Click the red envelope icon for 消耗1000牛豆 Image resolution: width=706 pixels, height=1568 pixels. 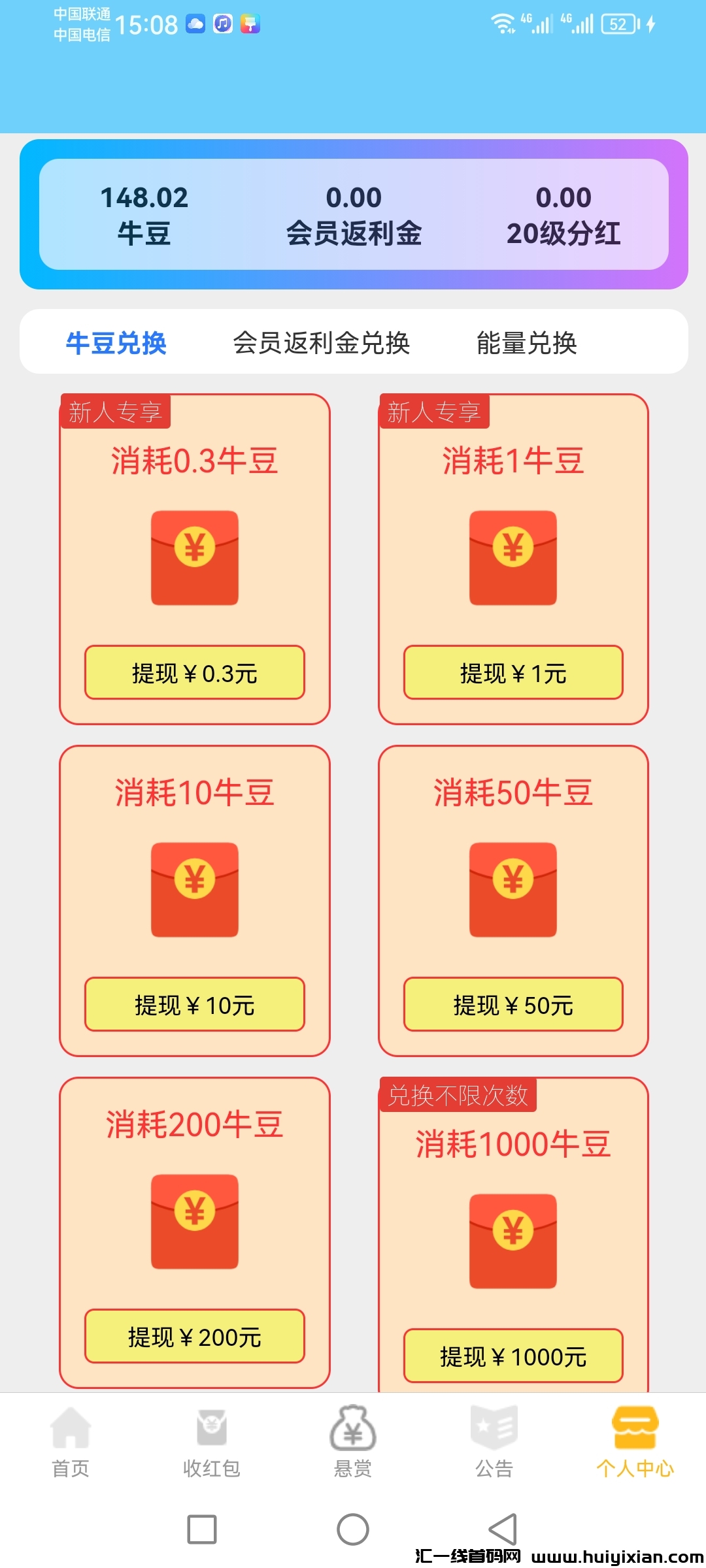513,1241
